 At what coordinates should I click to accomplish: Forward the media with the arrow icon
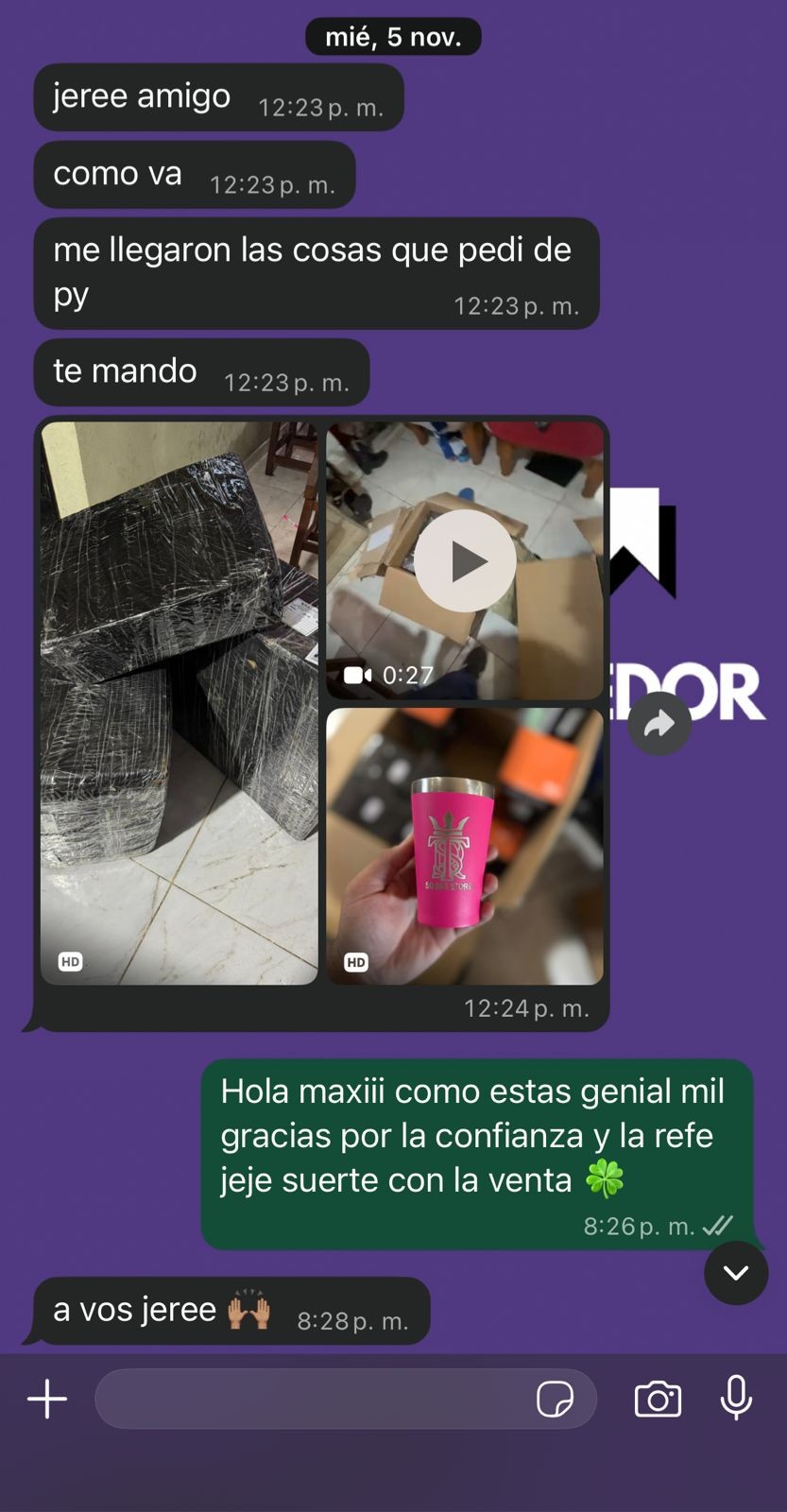[659, 724]
